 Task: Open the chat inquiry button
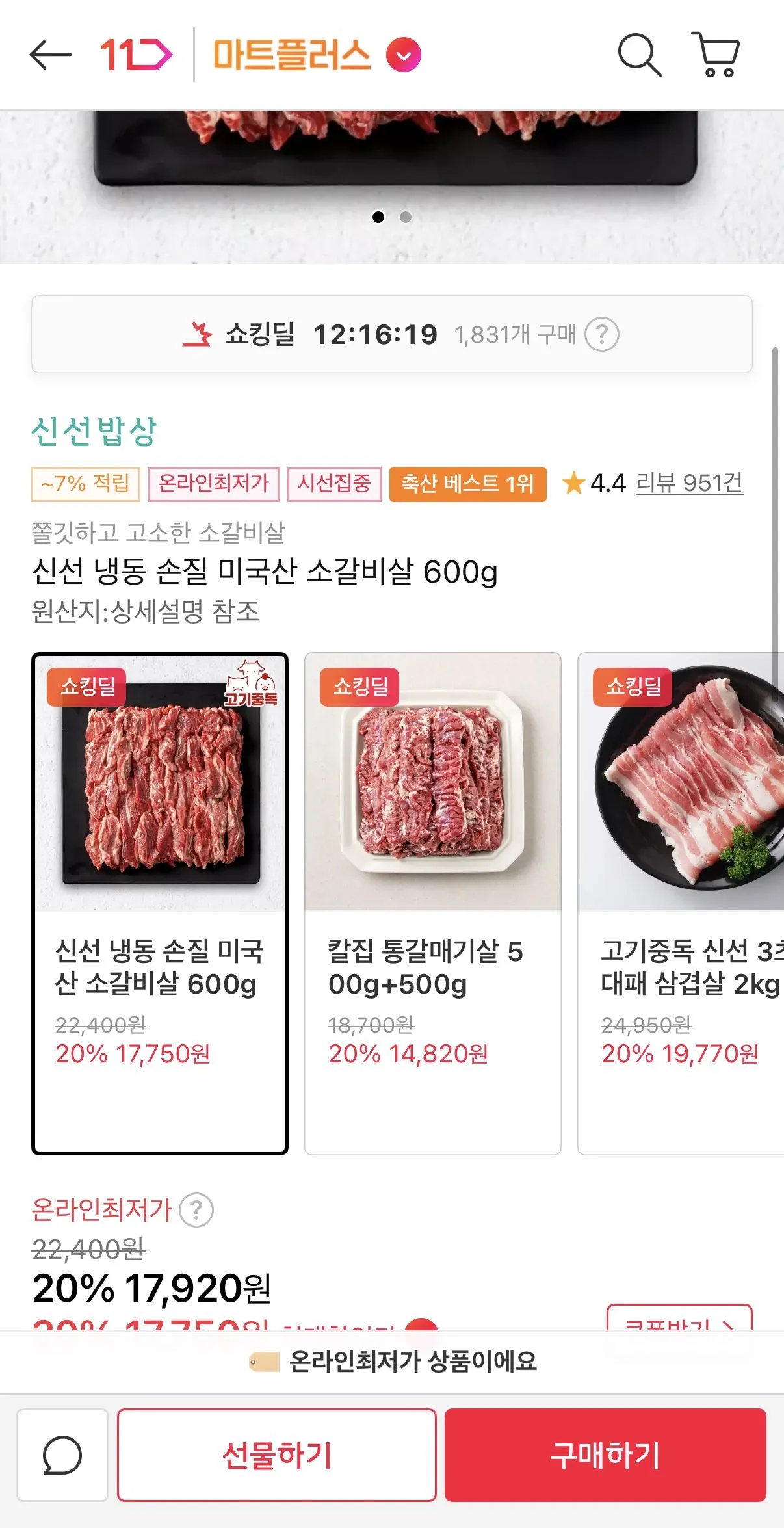click(62, 1455)
